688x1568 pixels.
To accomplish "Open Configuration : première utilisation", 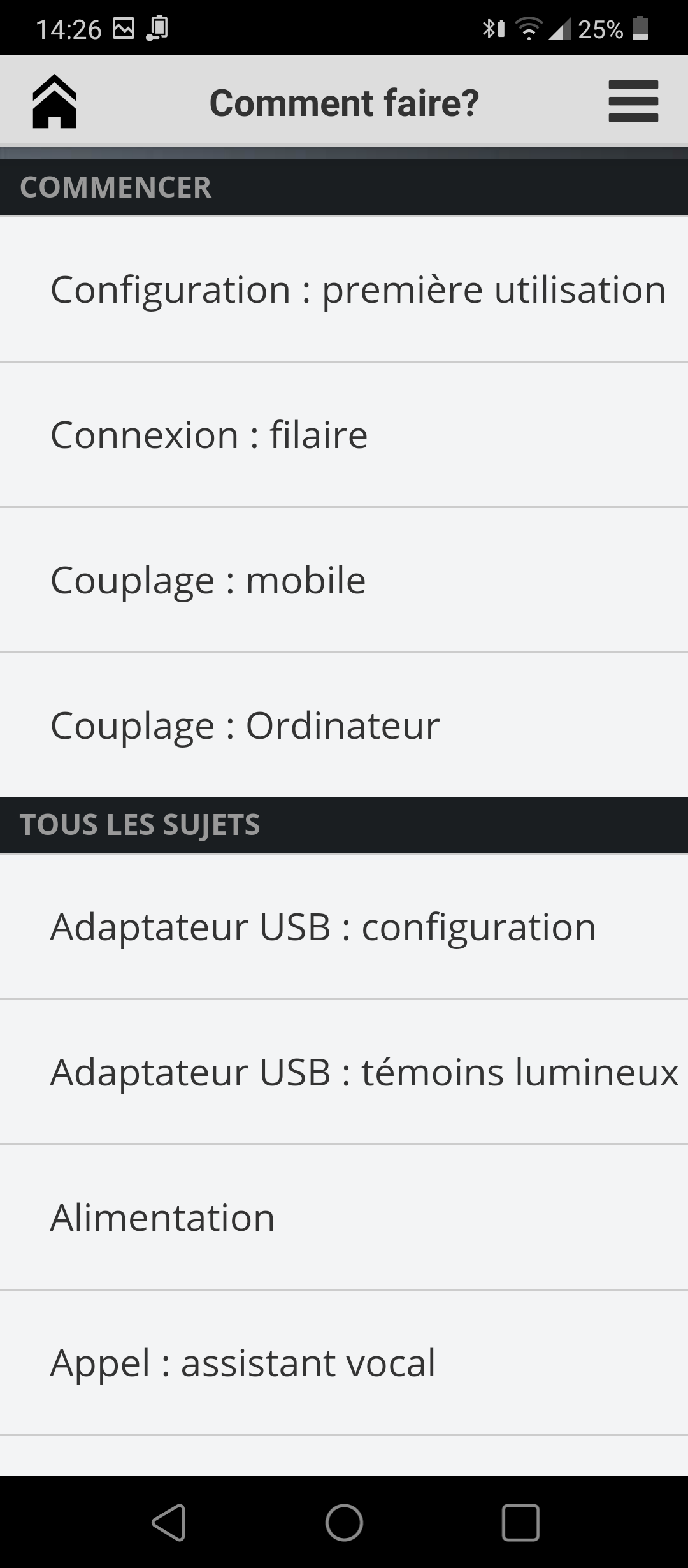I will pos(344,289).
